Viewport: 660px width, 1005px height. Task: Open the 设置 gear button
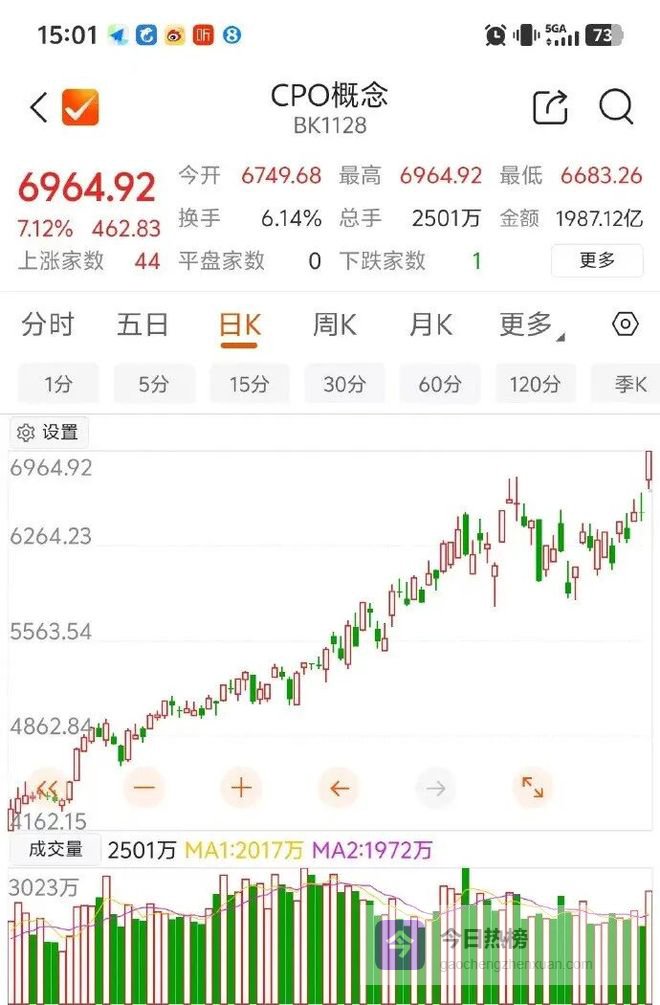[49, 433]
